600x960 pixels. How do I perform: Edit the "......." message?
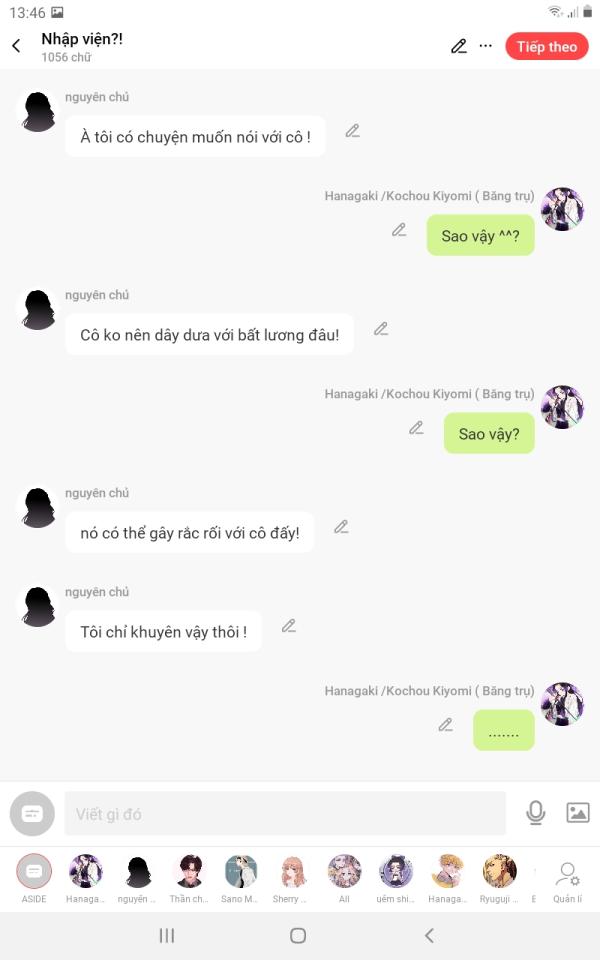coord(446,725)
